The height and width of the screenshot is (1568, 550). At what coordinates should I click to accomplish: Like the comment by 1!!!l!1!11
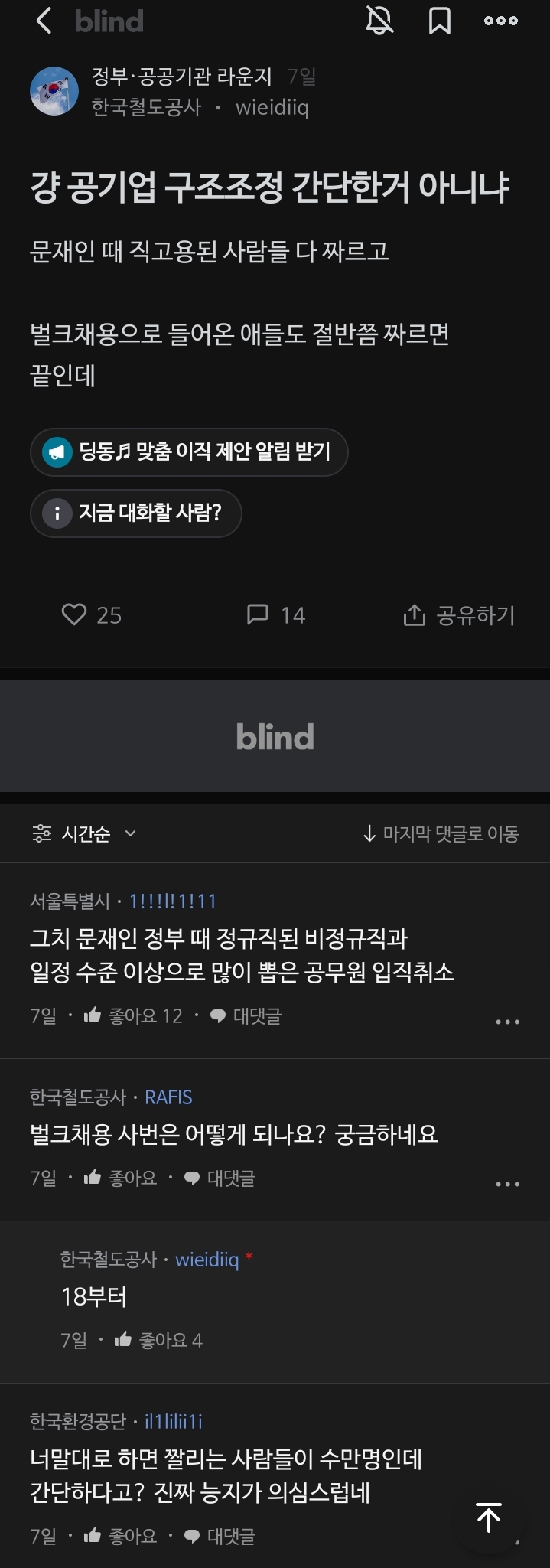point(134,1016)
